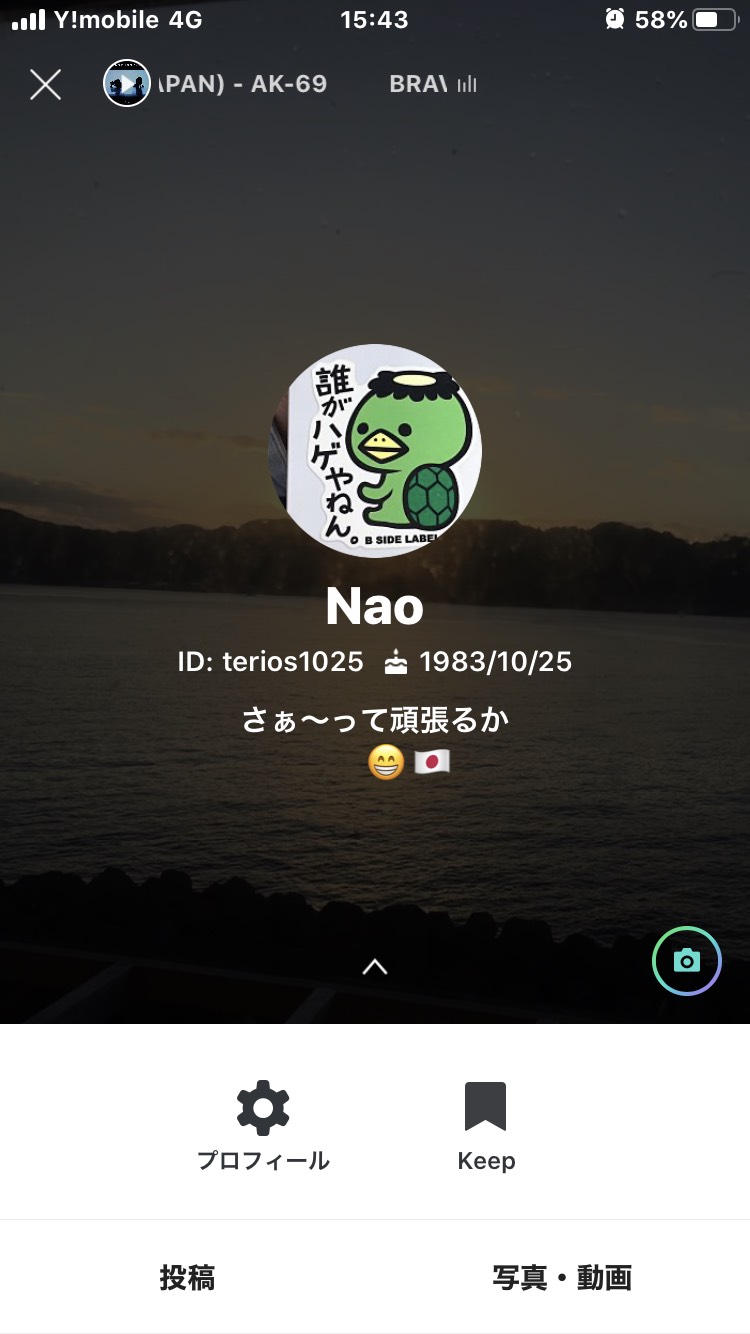Open the camera to change cover photo

pos(686,961)
